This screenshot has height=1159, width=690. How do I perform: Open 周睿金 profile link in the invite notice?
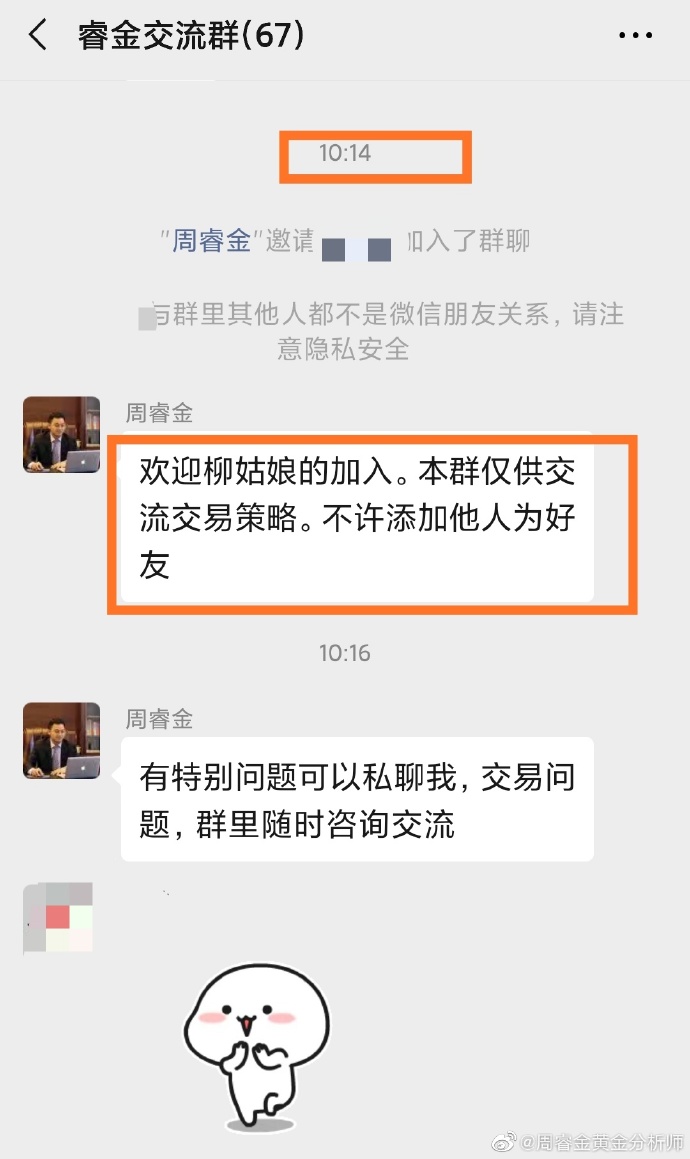tap(211, 241)
